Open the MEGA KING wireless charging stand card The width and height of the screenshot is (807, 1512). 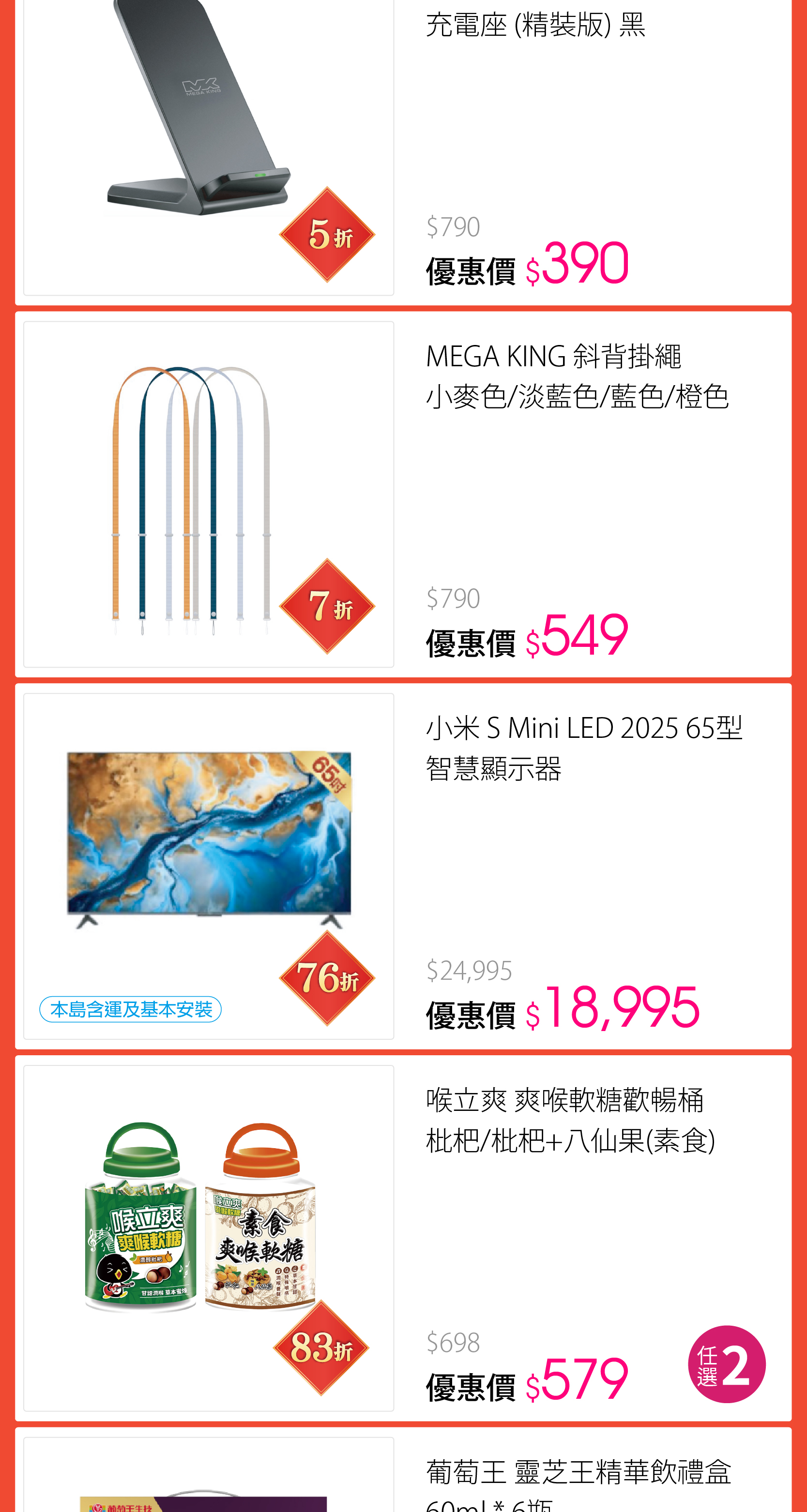pyautogui.click(x=403, y=147)
